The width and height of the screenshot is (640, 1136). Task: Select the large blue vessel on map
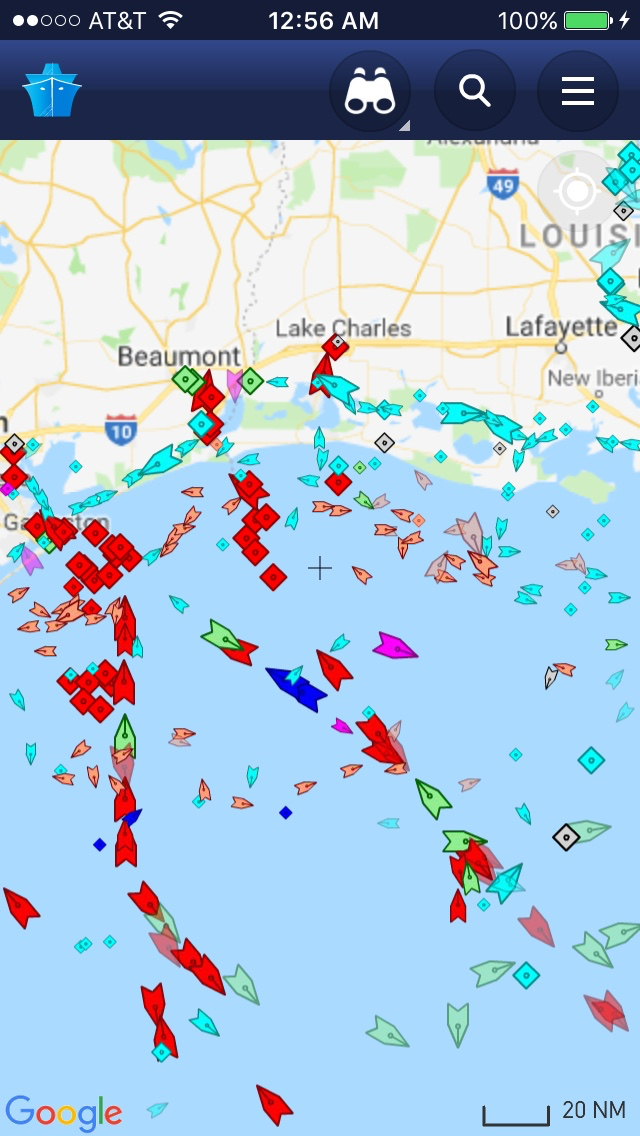coord(297,688)
